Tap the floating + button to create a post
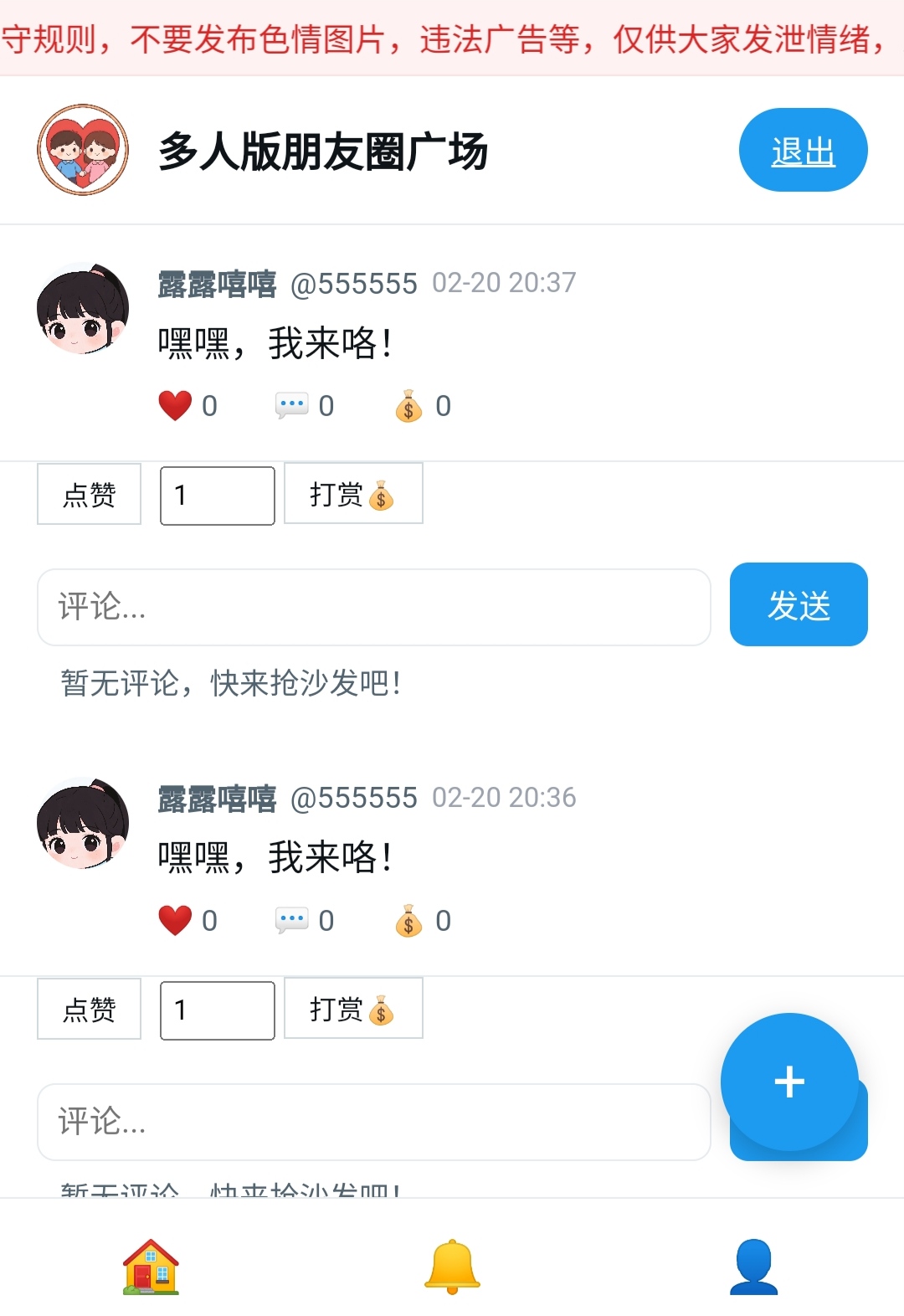Image resolution: width=904 pixels, height=1316 pixels. [x=788, y=1082]
